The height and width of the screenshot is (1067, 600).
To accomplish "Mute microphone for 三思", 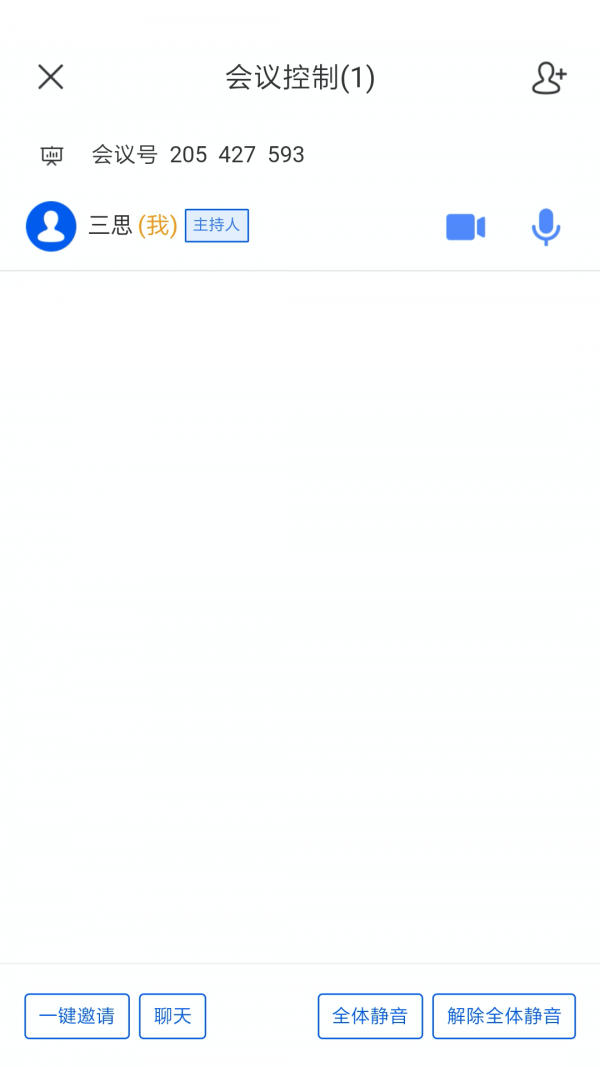I will click(545, 227).
